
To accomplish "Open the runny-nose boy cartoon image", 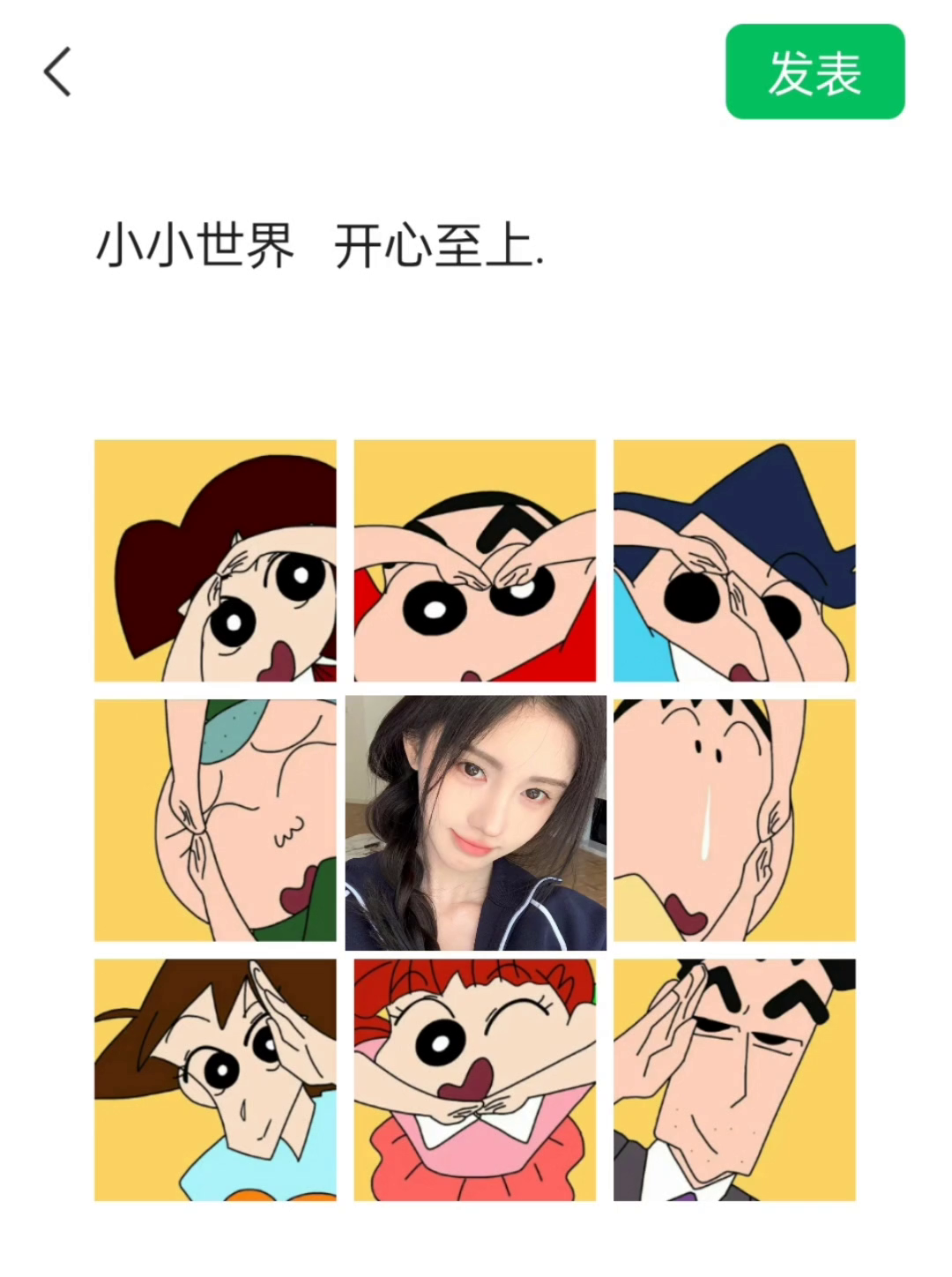I will click(733, 820).
